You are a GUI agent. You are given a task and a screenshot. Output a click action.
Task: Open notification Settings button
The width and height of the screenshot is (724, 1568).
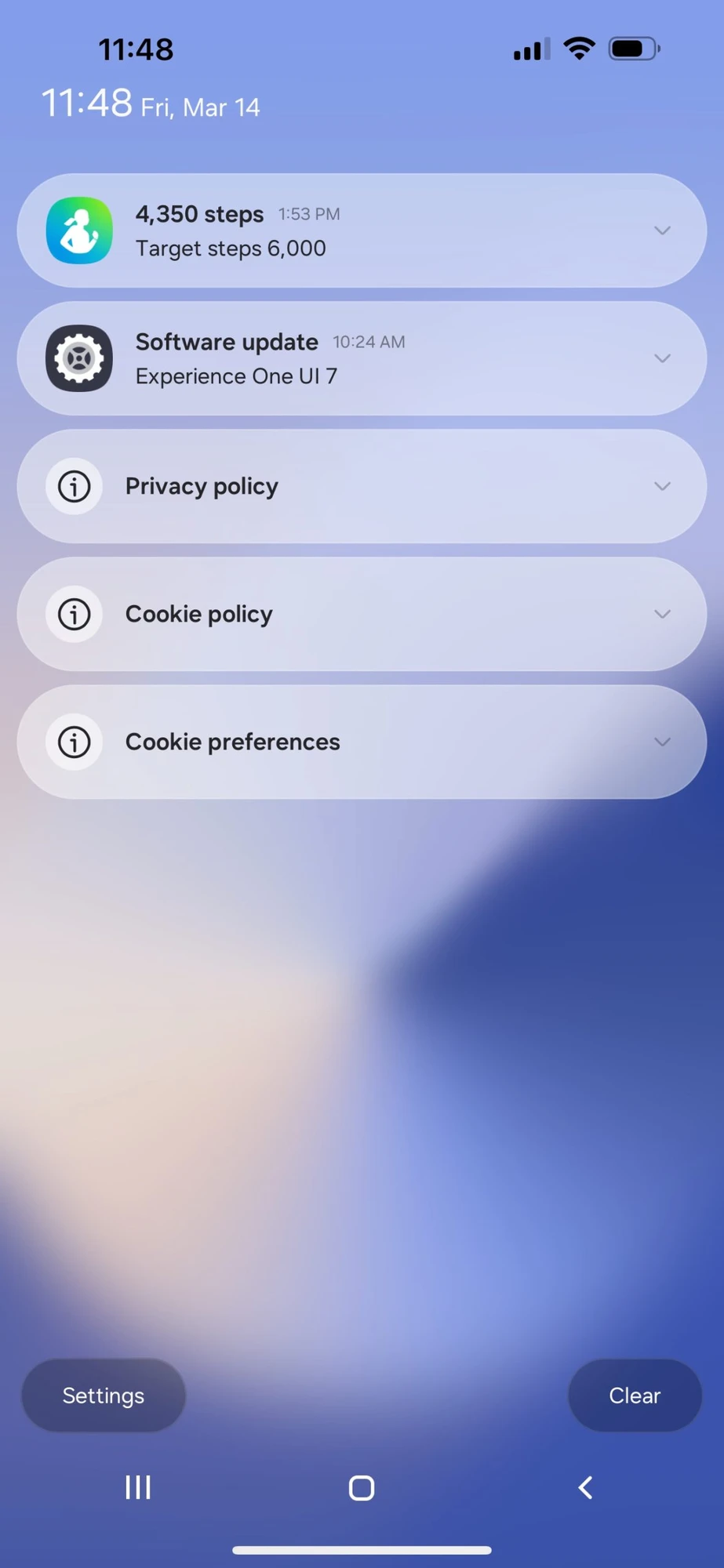pyautogui.click(x=104, y=1396)
